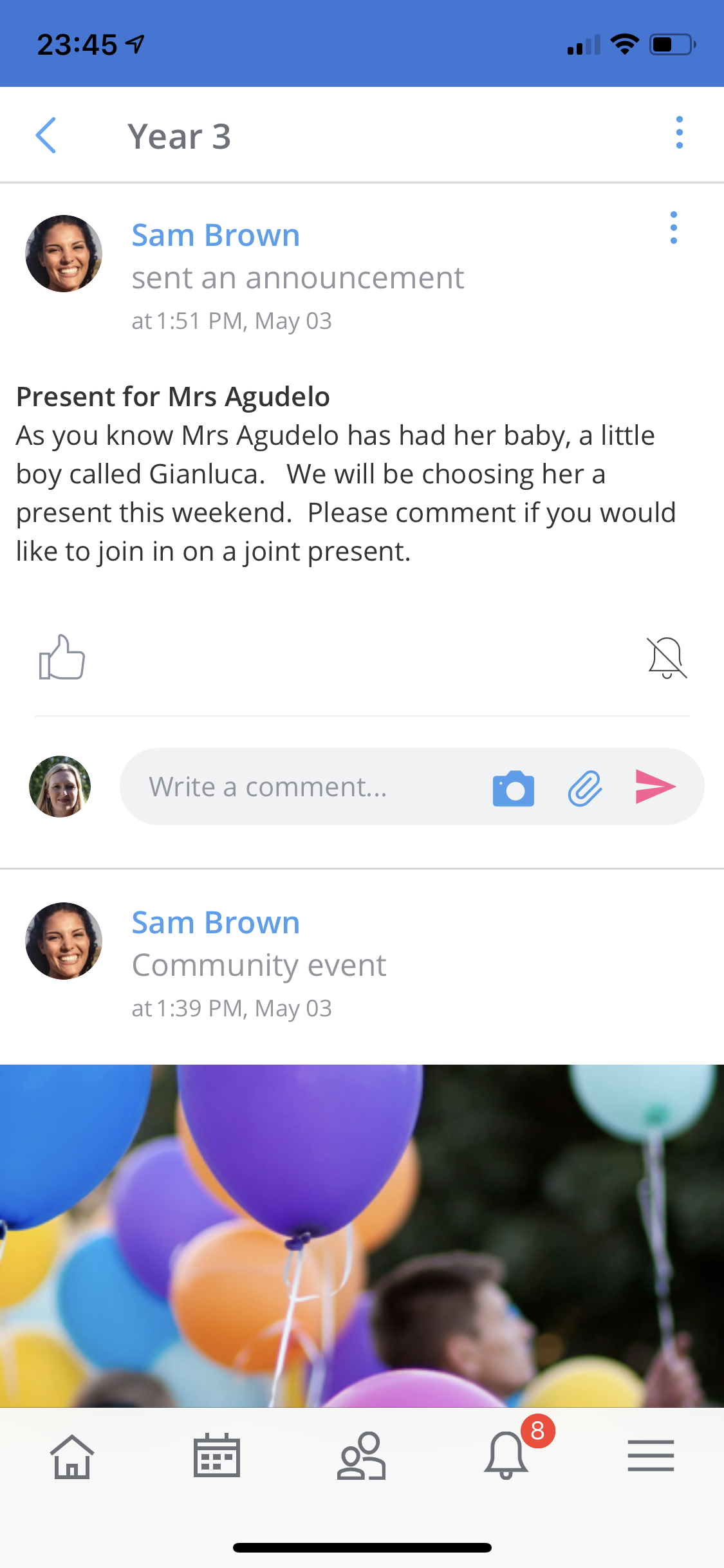Open the Year 3 overflow menu

pos(679,133)
